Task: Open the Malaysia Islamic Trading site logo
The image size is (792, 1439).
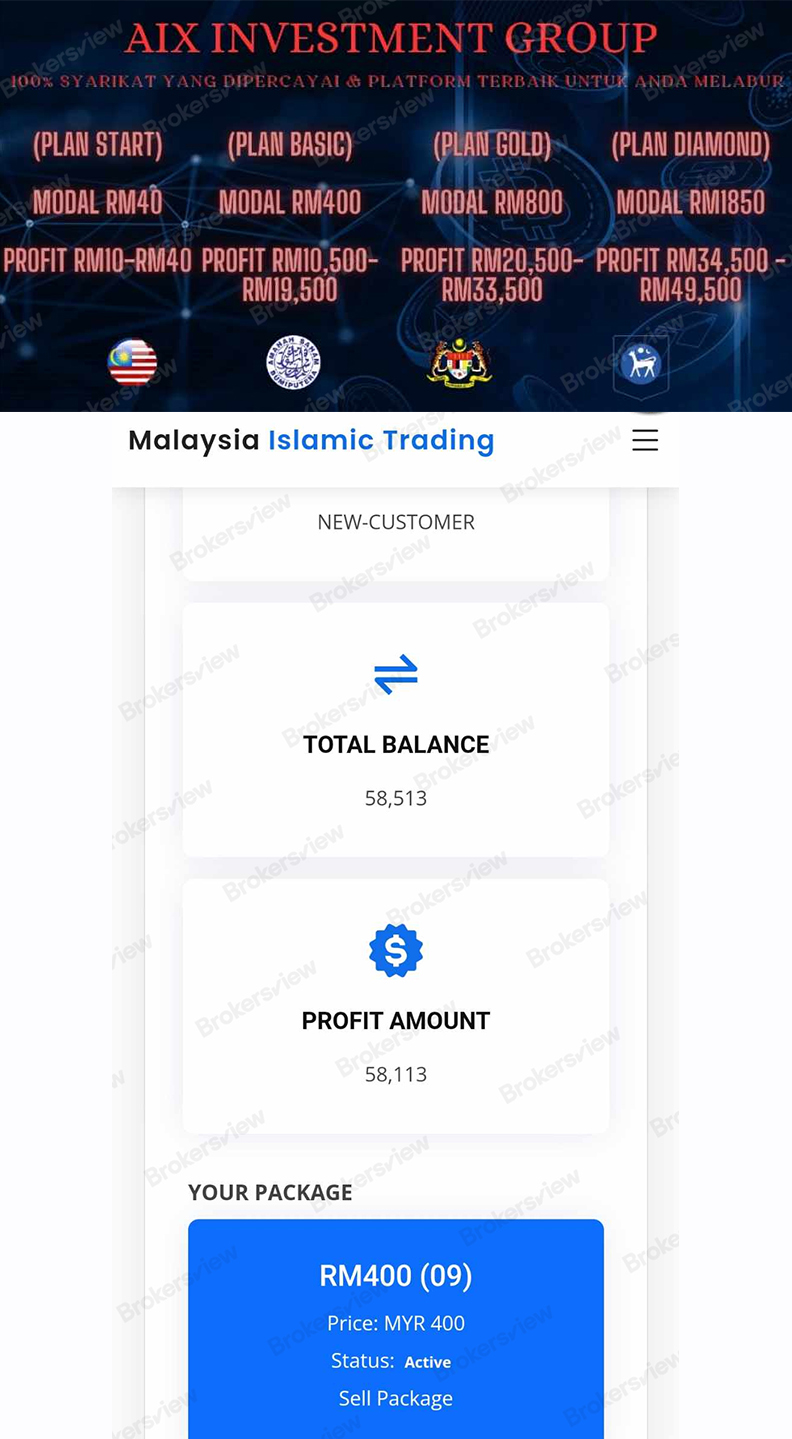Action: (310, 440)
